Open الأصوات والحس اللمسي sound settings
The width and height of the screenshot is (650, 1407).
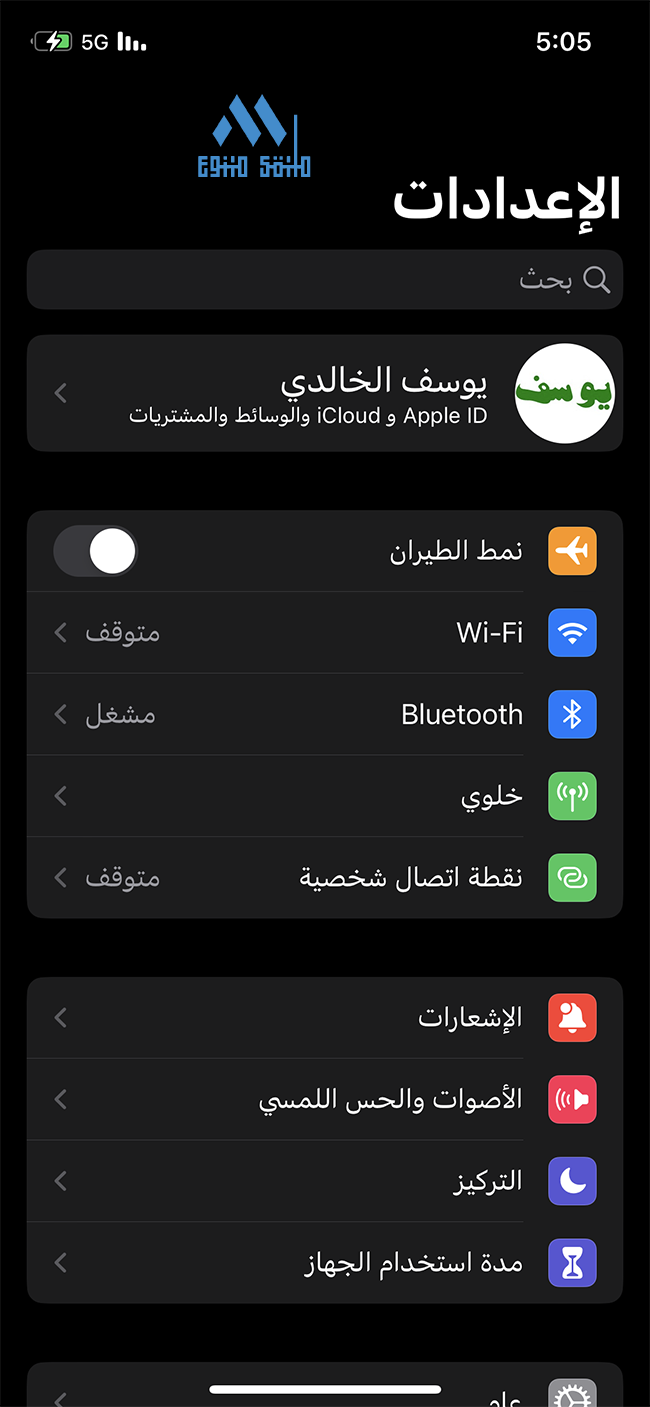(325, 1100)
